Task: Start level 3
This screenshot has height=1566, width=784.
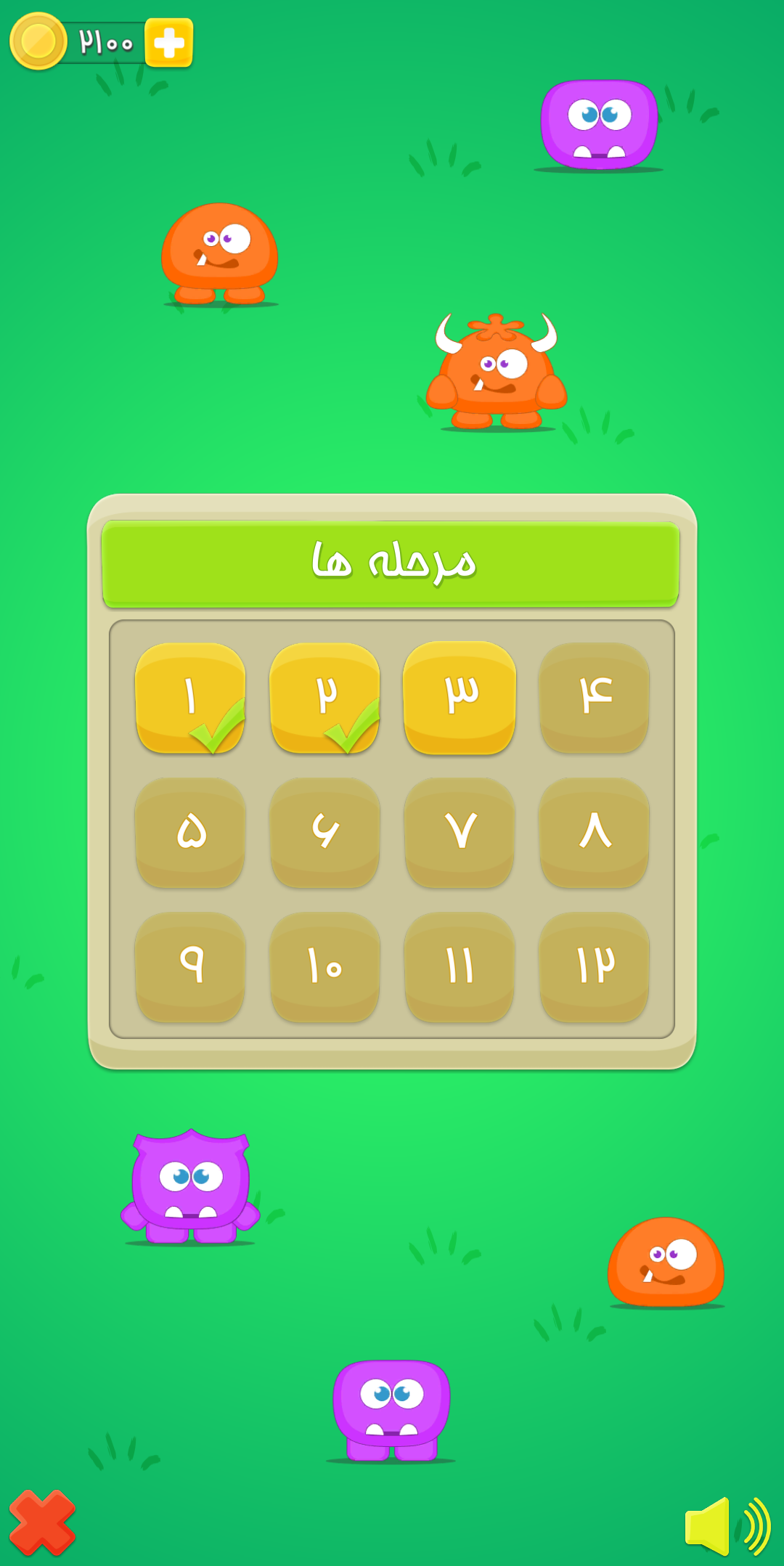Action: 460,698
